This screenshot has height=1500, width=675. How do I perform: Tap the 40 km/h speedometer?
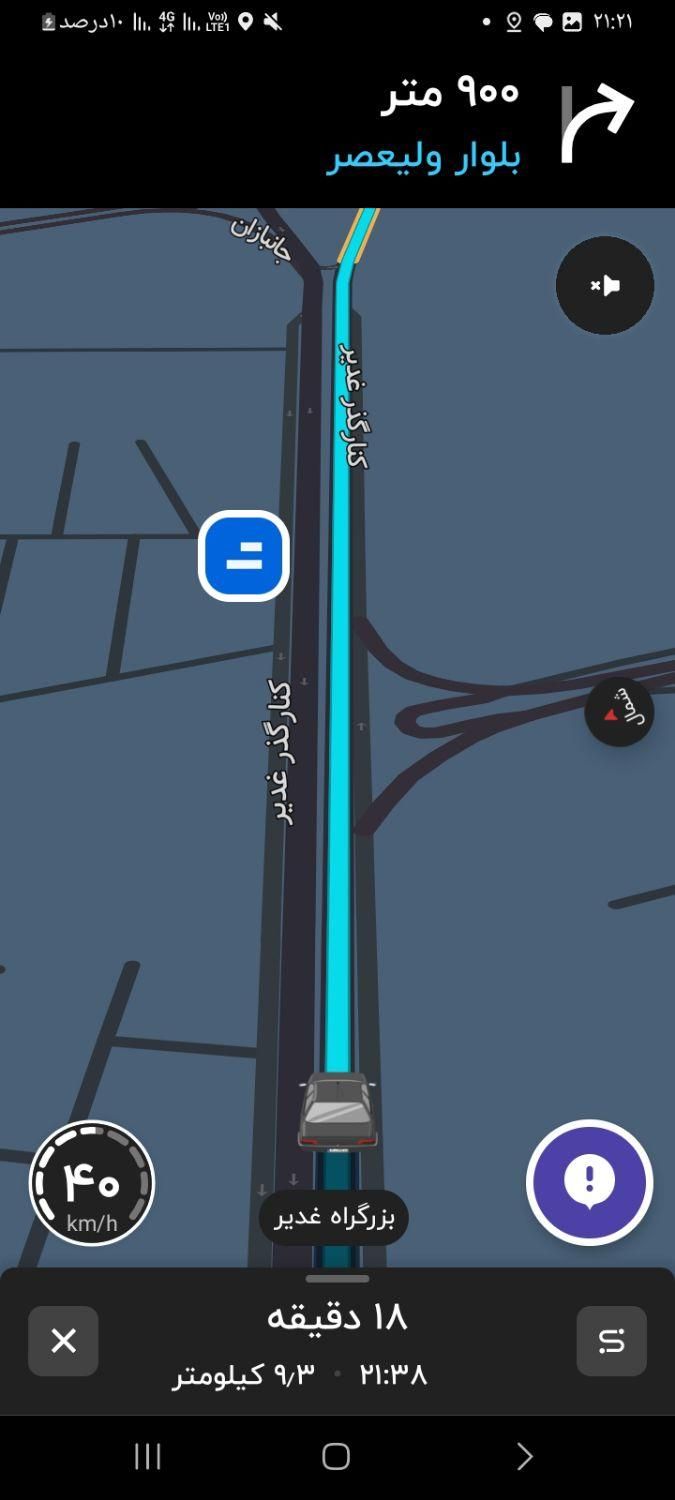point(92,1183)
